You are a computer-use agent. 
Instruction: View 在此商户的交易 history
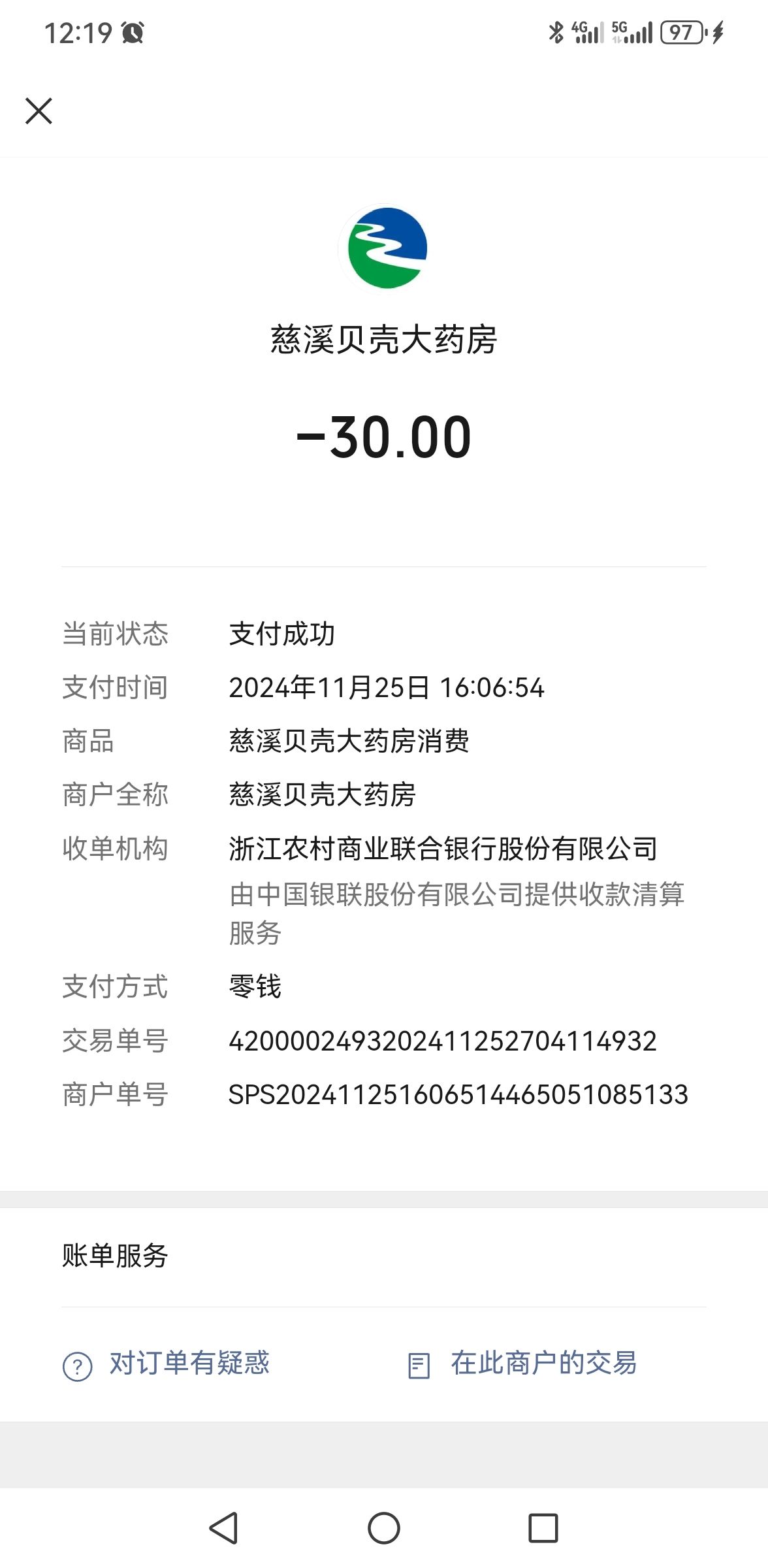point(521,1364)
